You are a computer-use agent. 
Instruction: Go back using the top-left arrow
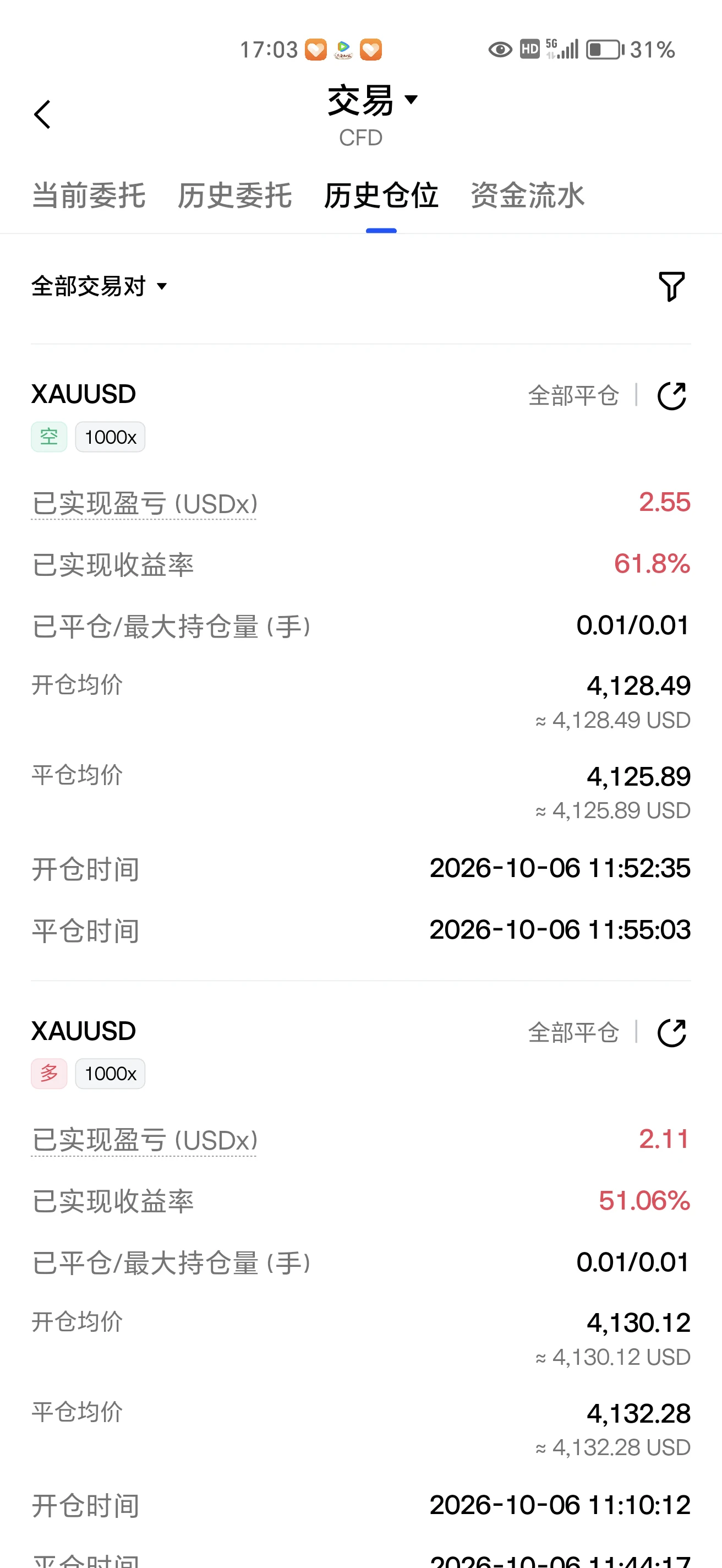pyautogui.click(x=42, y=115)
